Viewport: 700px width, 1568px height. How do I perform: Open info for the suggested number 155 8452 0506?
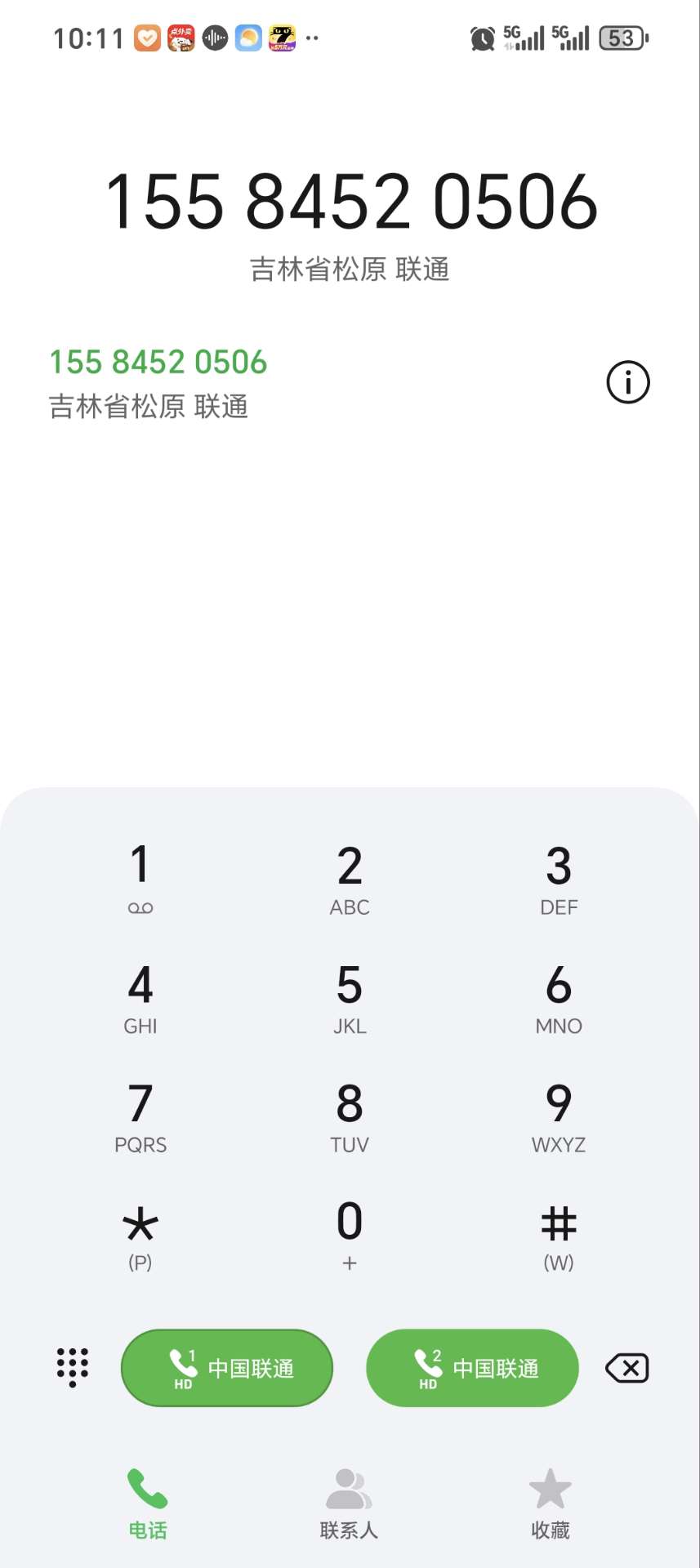(x=627, y=382)
